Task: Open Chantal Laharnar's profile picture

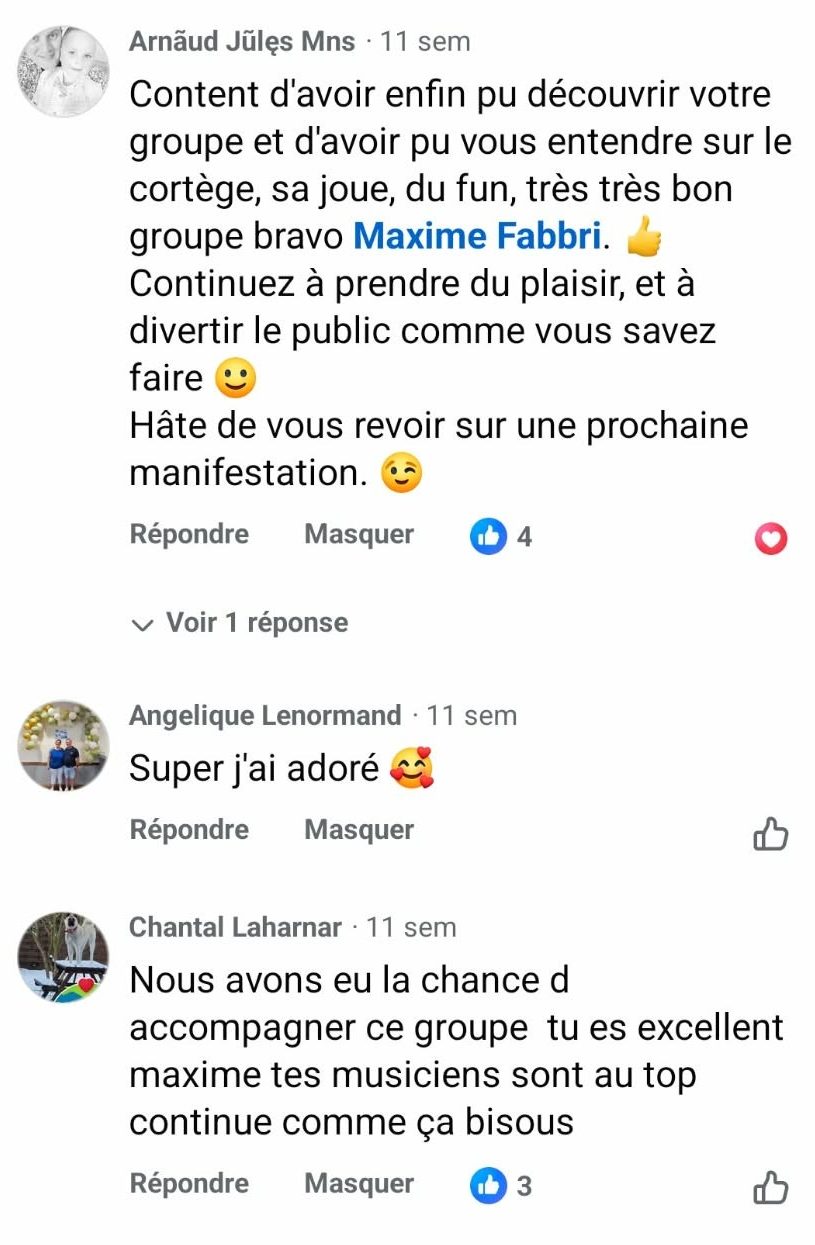Action: (64, 957)
